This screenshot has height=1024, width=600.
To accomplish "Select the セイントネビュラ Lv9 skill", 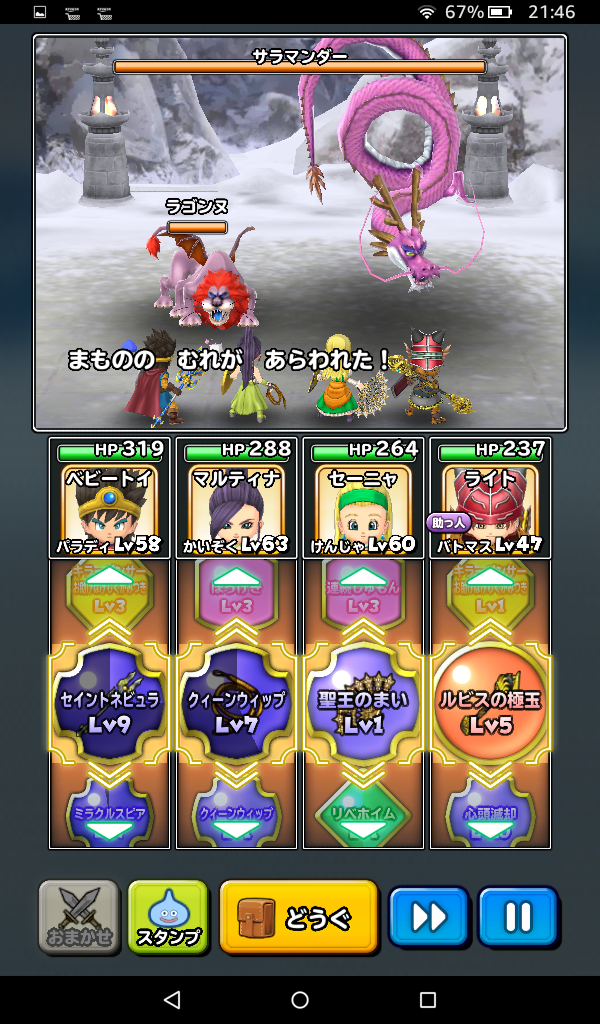I will click(108, 700).
